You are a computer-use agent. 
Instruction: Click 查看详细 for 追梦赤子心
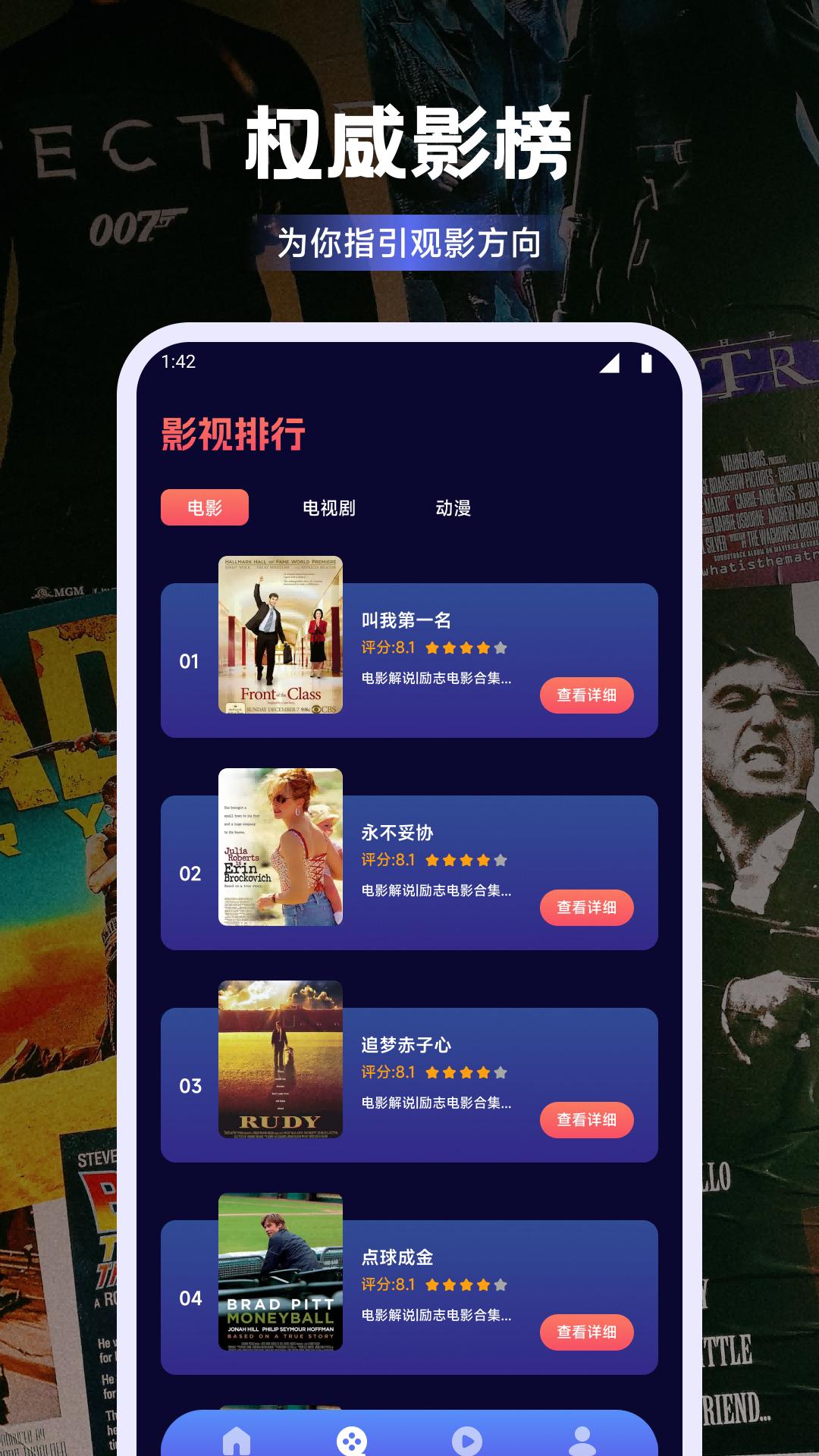coord(587,1119)
